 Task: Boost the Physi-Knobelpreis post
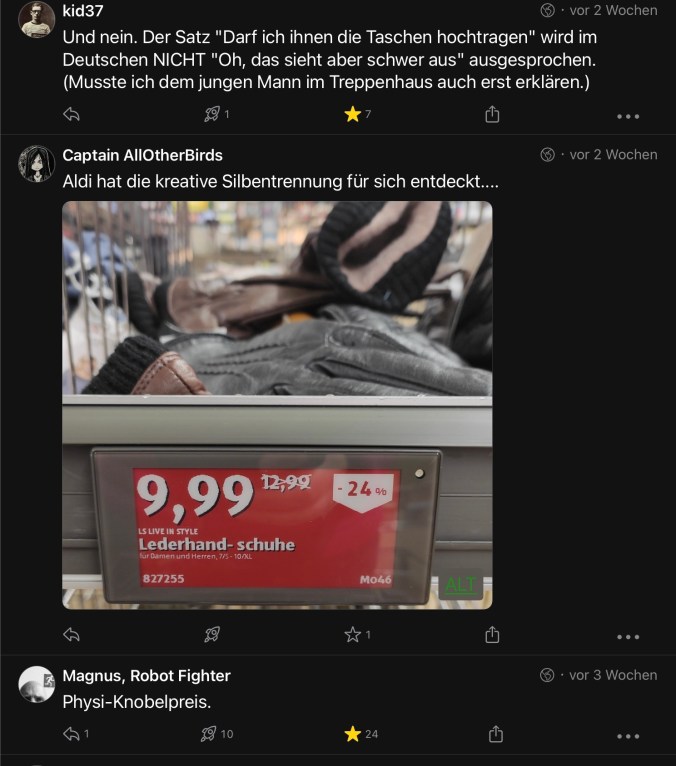211,734
